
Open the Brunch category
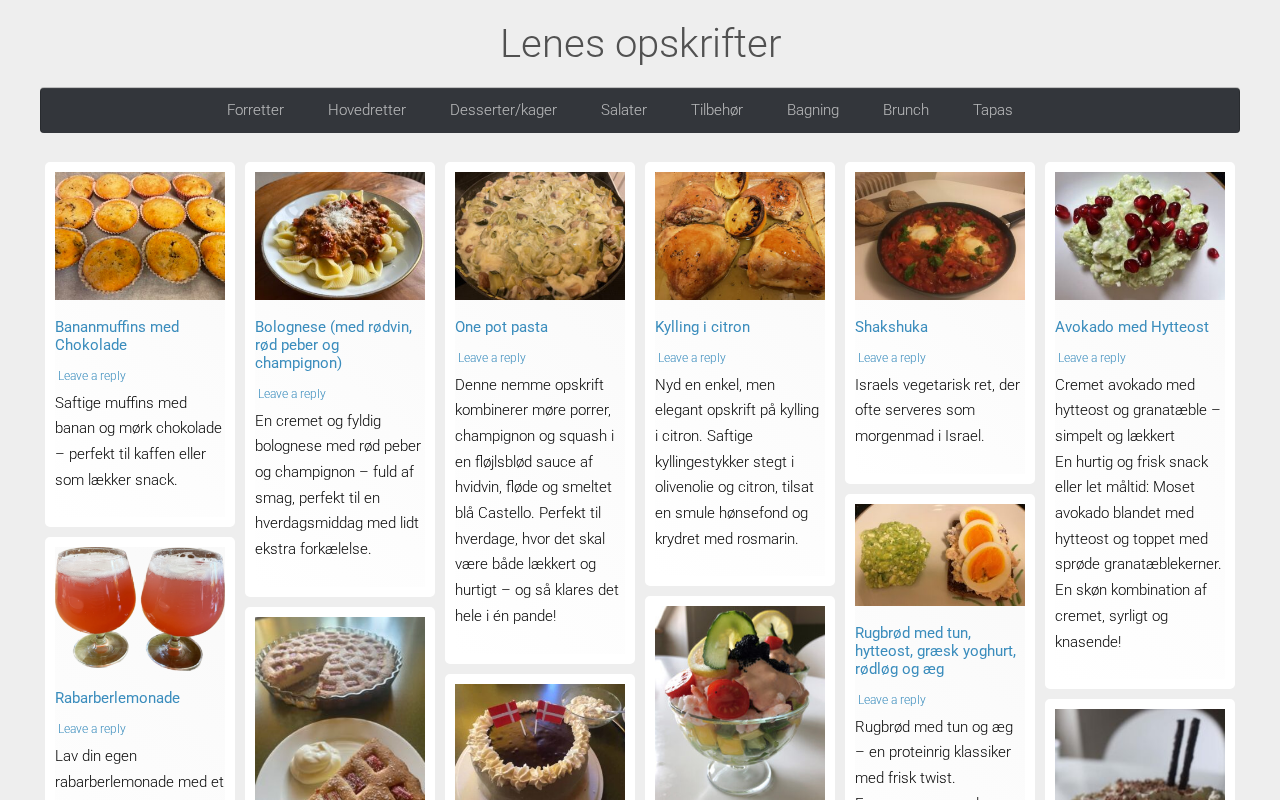(905, 110)
